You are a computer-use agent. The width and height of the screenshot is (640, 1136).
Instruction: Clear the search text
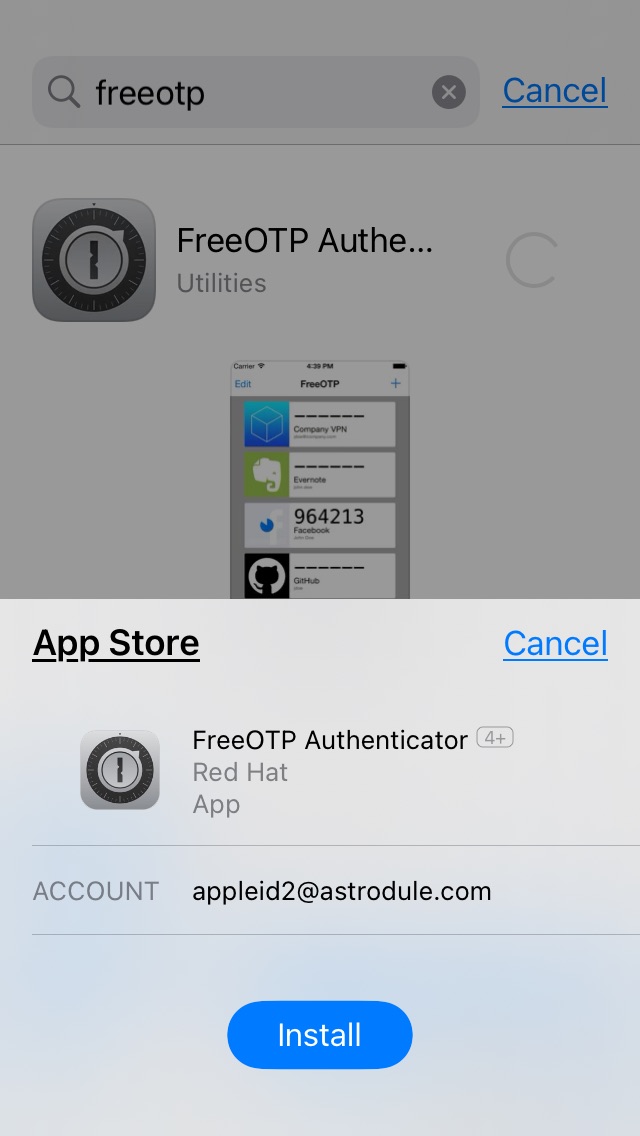(449, 93)
